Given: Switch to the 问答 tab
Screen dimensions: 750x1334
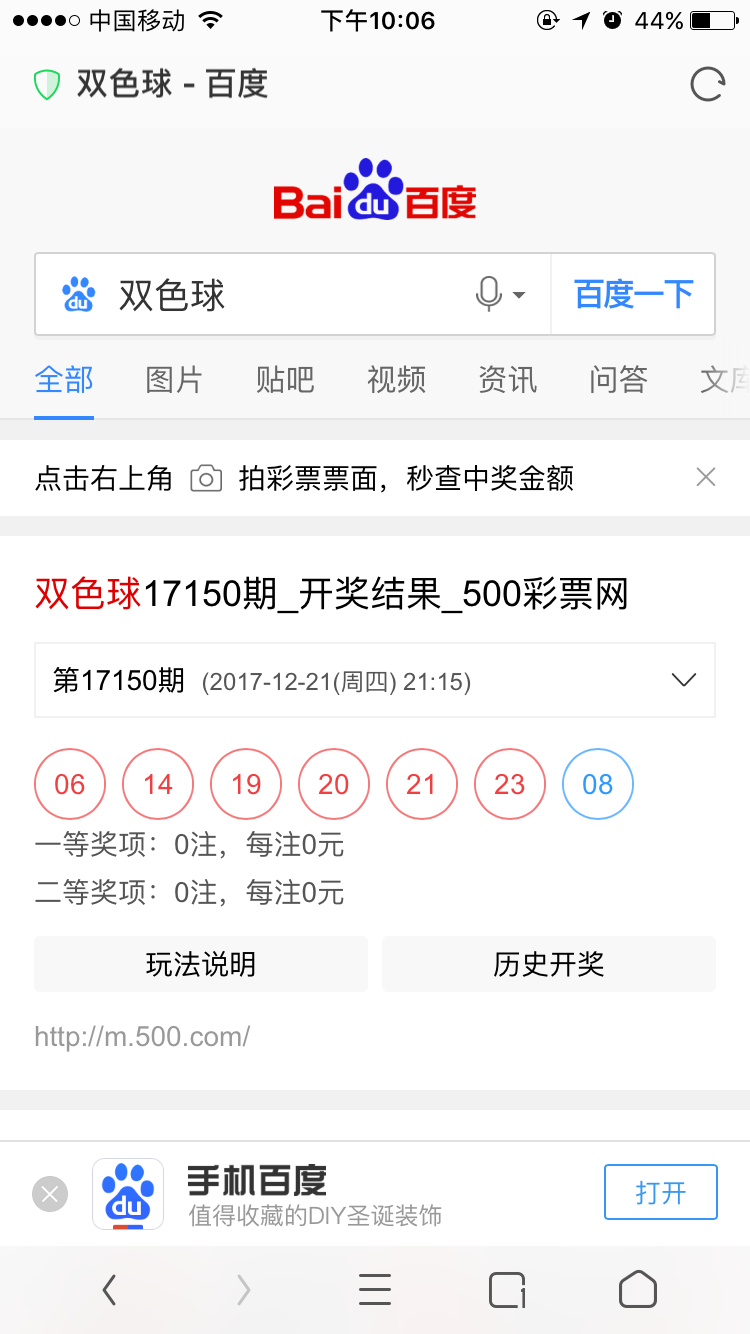Looking at the screenshot, I should pos(618,380).
